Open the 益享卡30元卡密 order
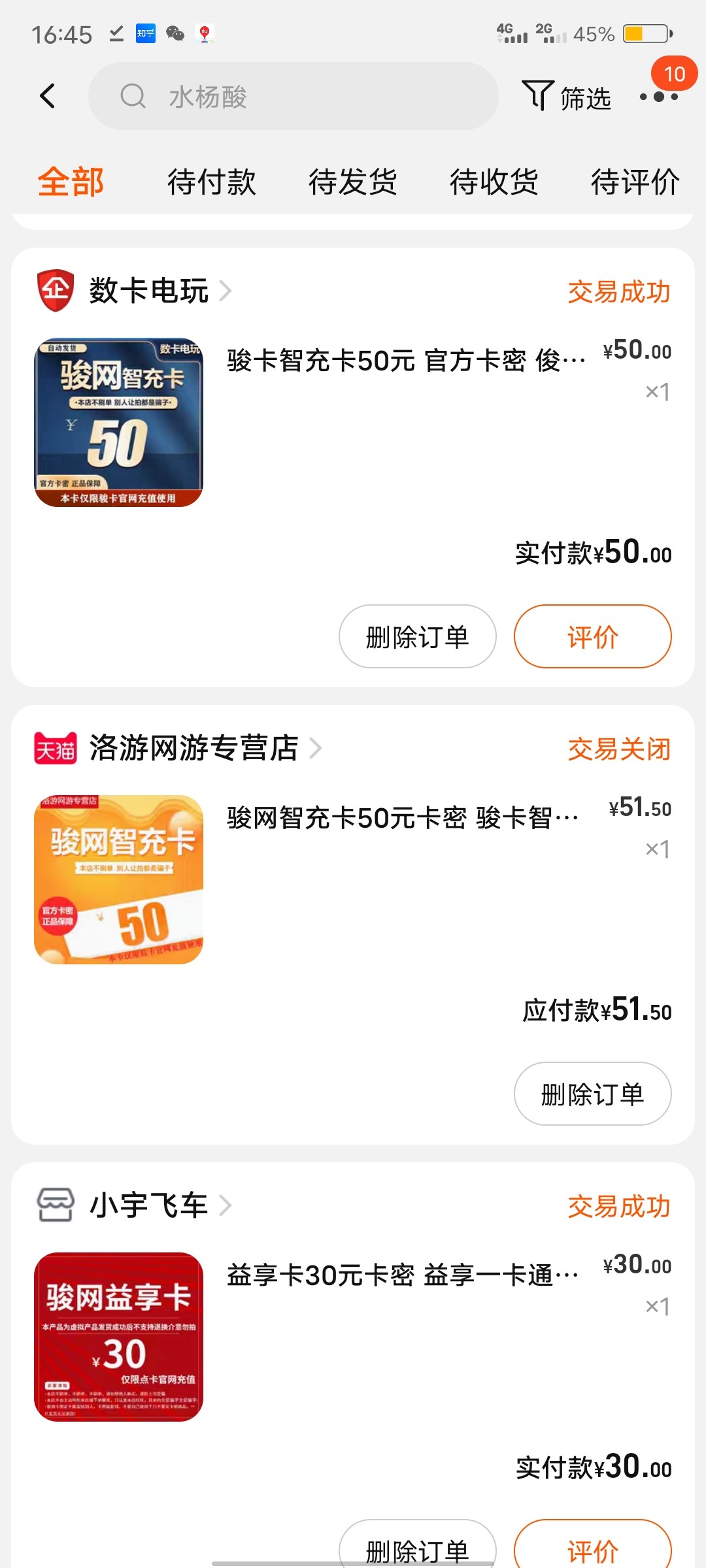Screen dimensions: 706x1568 (402, 1275)
